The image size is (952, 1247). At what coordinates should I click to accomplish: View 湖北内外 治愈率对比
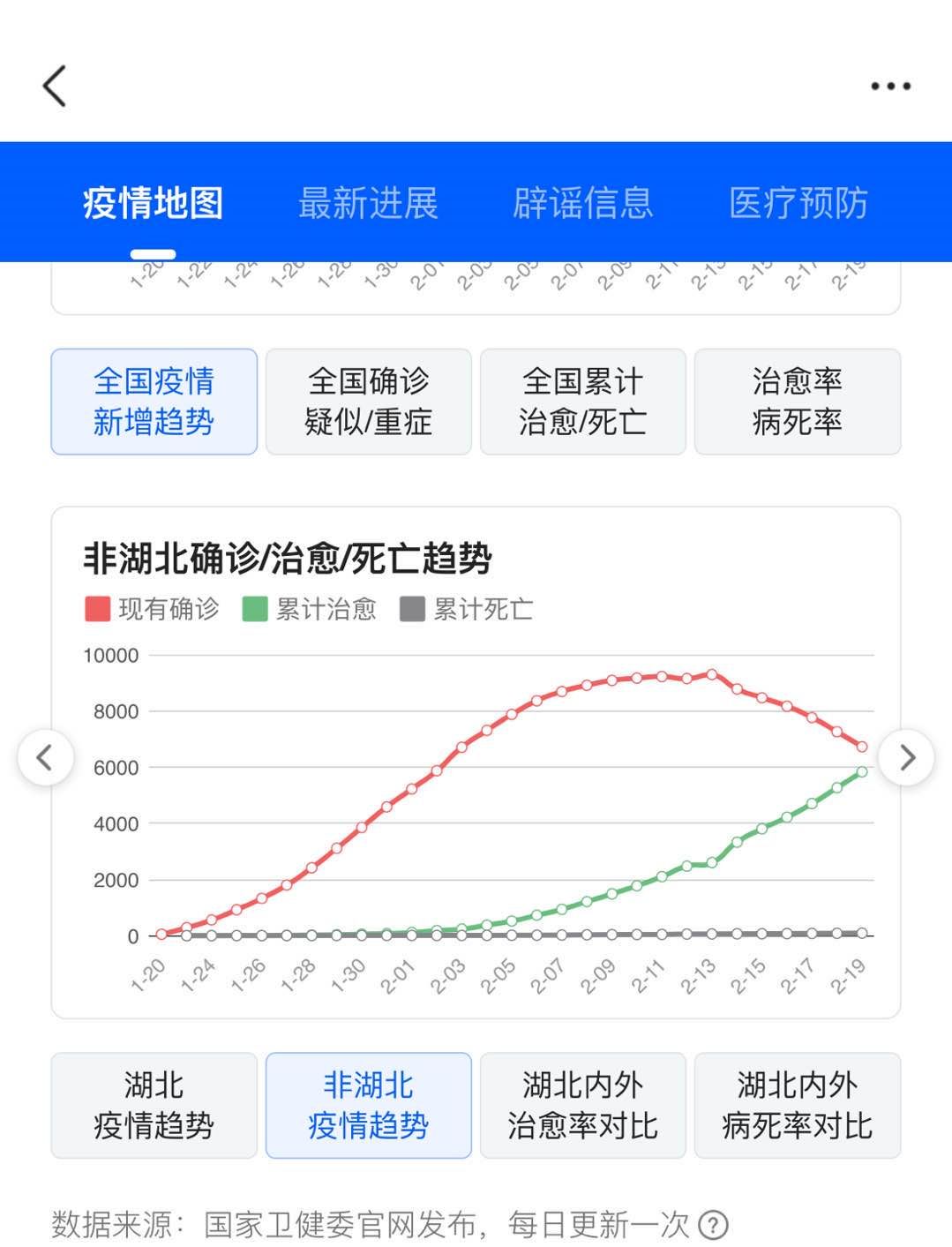tap(583, 1105)
